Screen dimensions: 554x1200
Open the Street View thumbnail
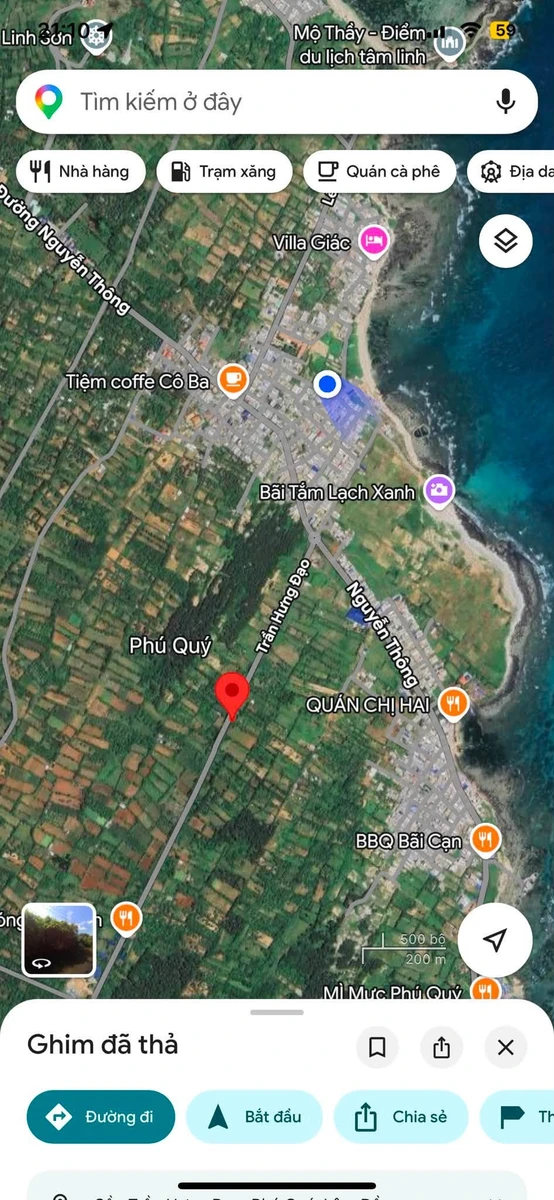tap(59, 940)
